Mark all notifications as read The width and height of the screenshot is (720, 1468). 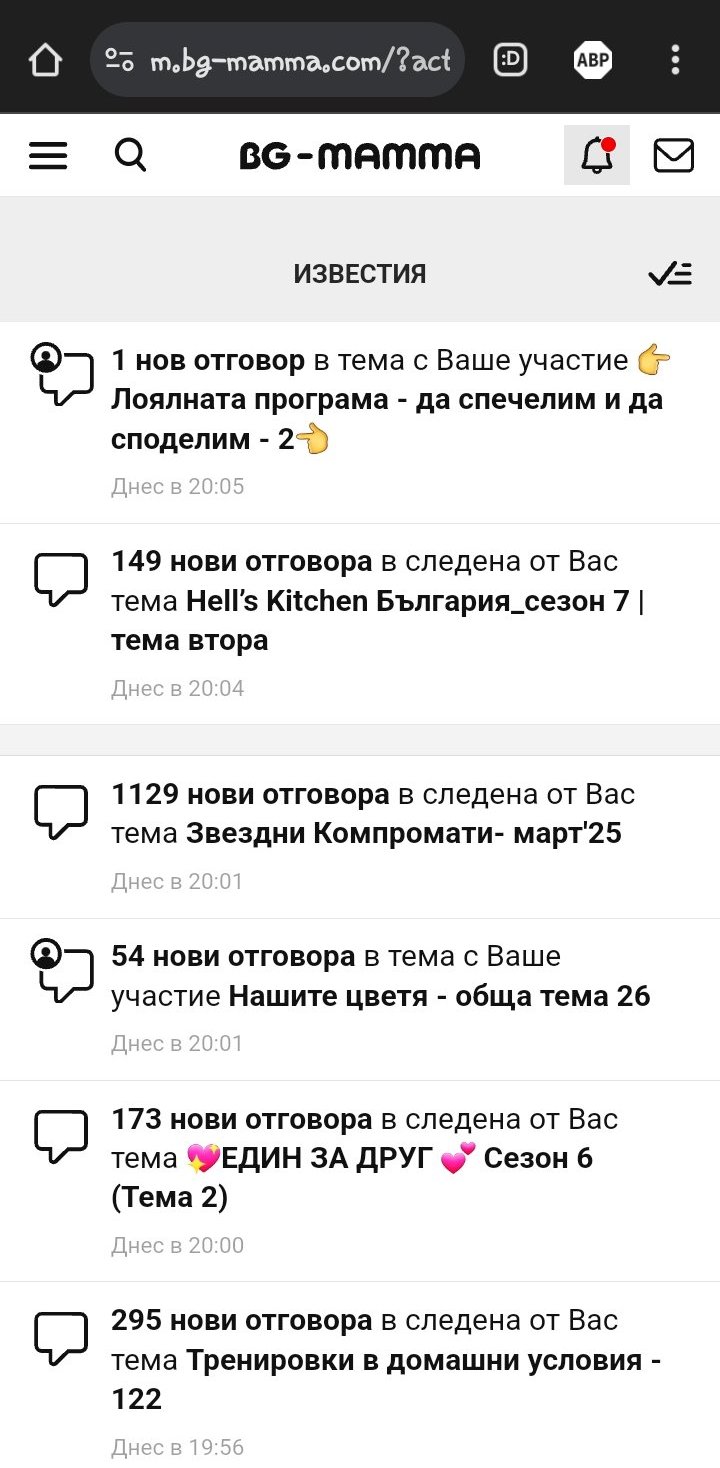tap(670, 274)
